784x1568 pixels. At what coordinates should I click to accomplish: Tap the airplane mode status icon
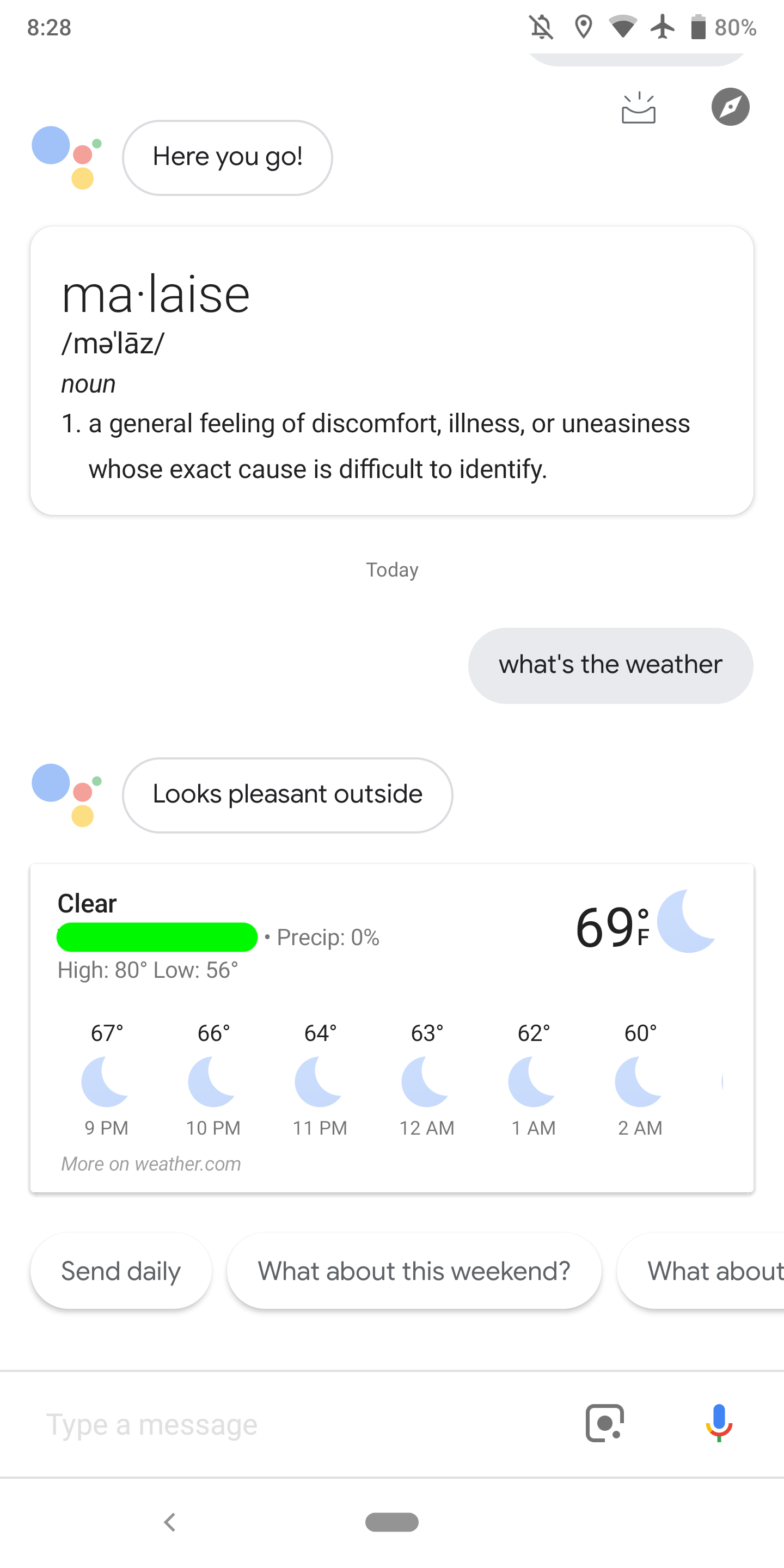pos(663,27)
